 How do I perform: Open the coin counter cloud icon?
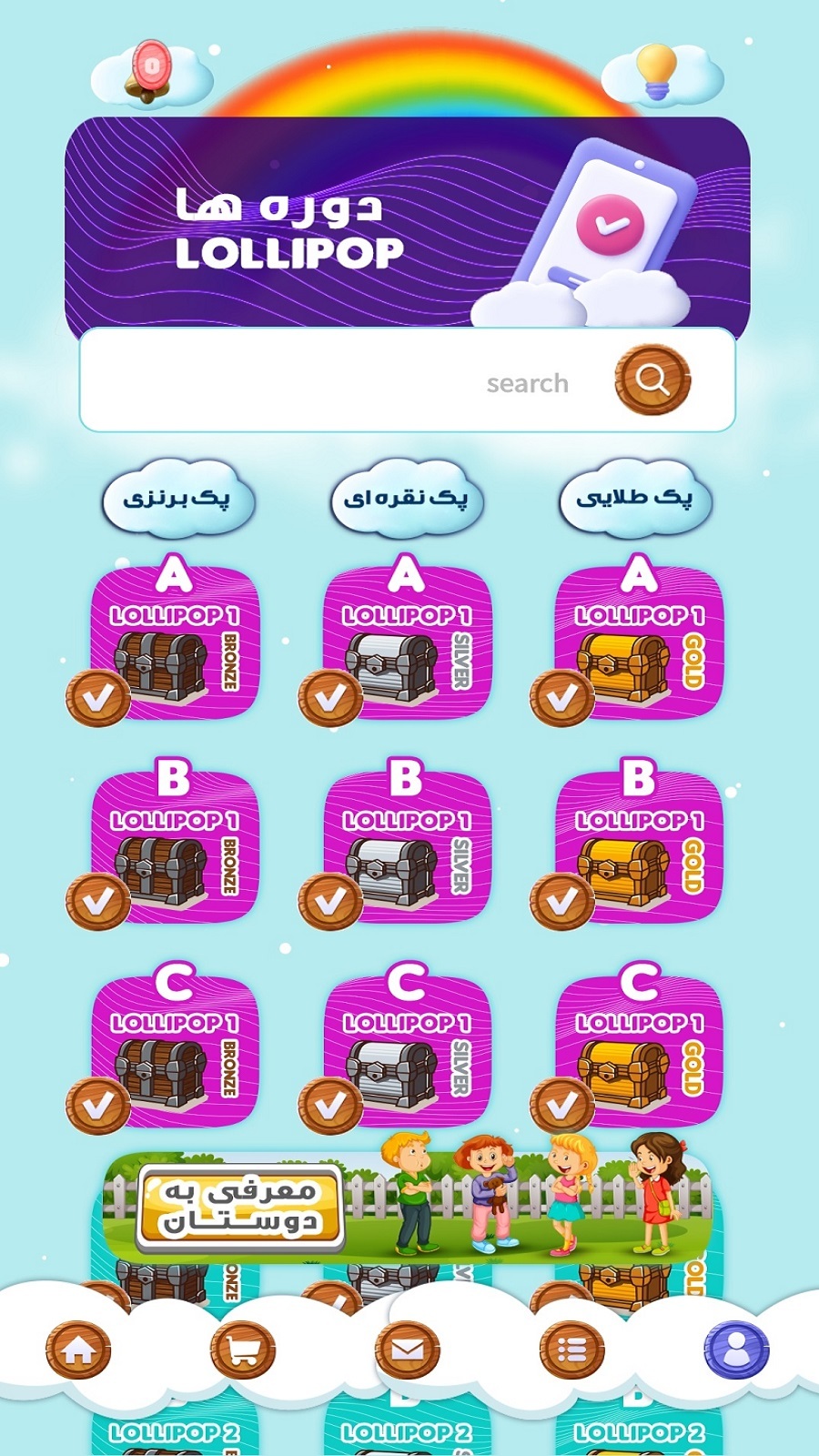152,71
